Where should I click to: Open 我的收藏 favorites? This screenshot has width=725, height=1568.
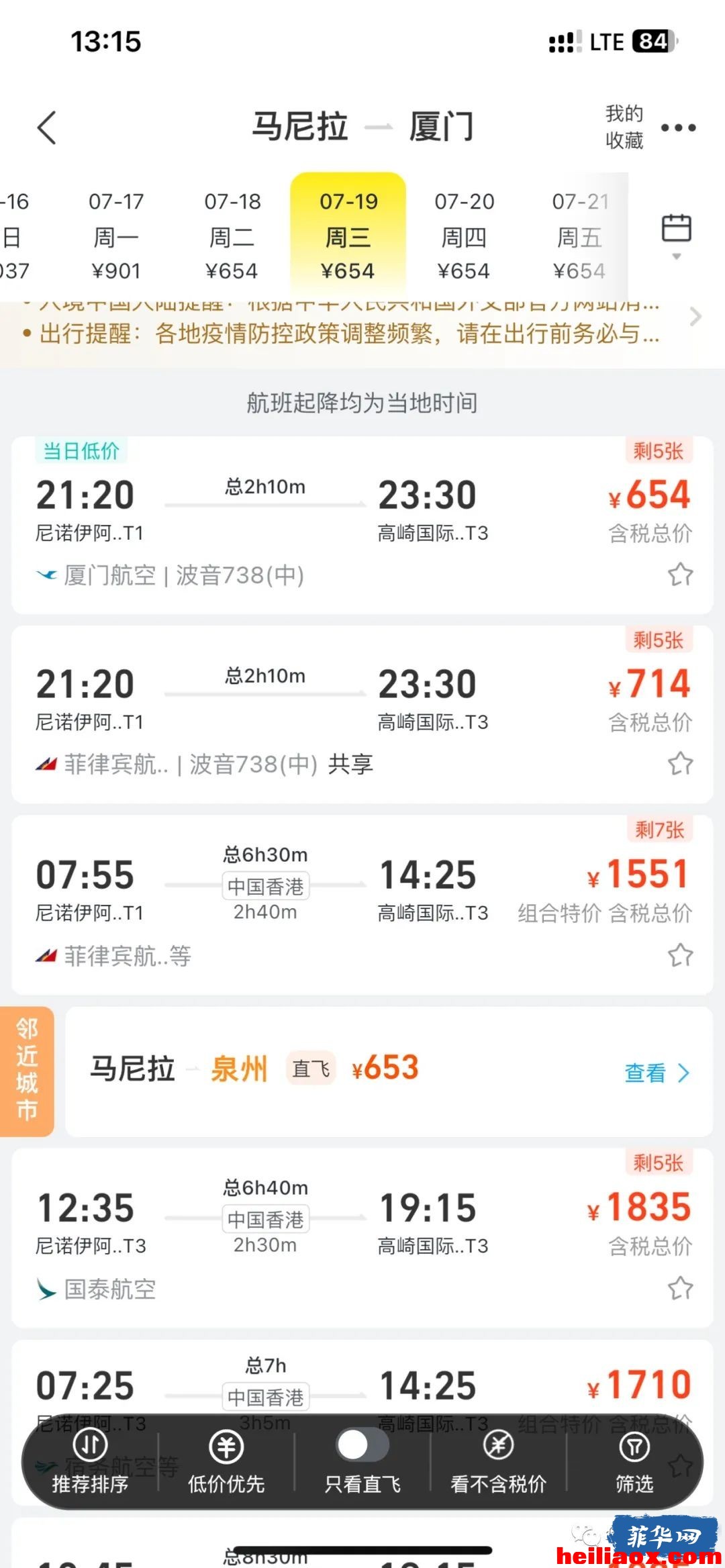[x=624, y=127]
